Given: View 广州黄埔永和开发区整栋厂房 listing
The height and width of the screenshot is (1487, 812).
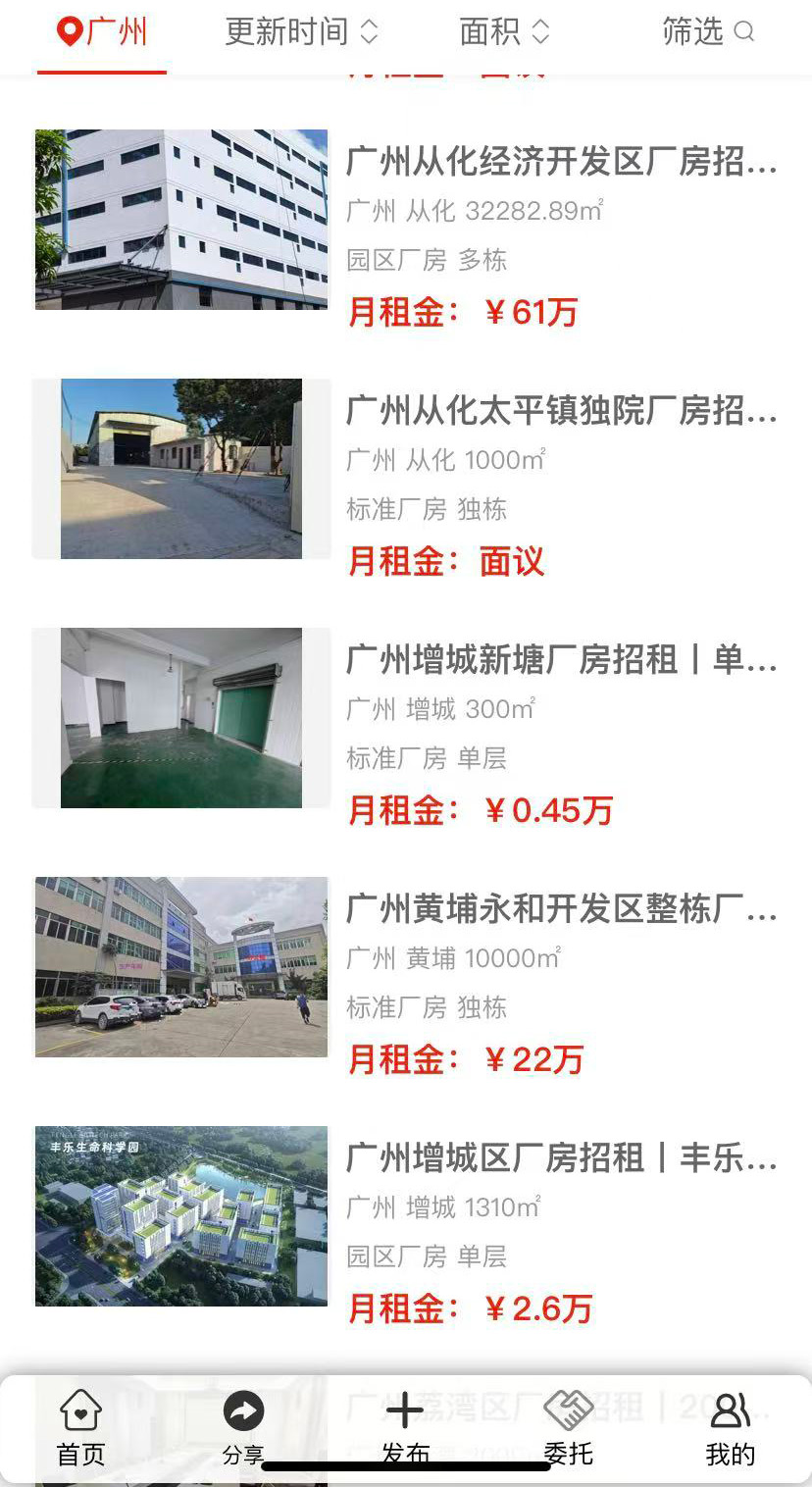Looking at the screenshot, I should 561,909.
